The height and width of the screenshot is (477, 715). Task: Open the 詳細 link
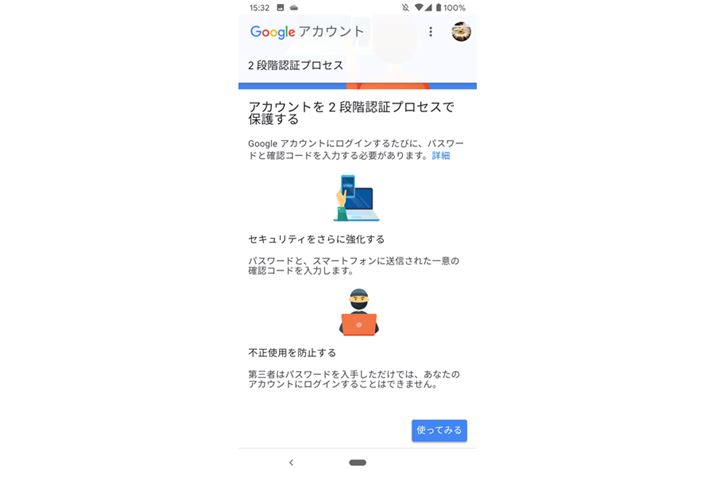click(x=441, y=156)
